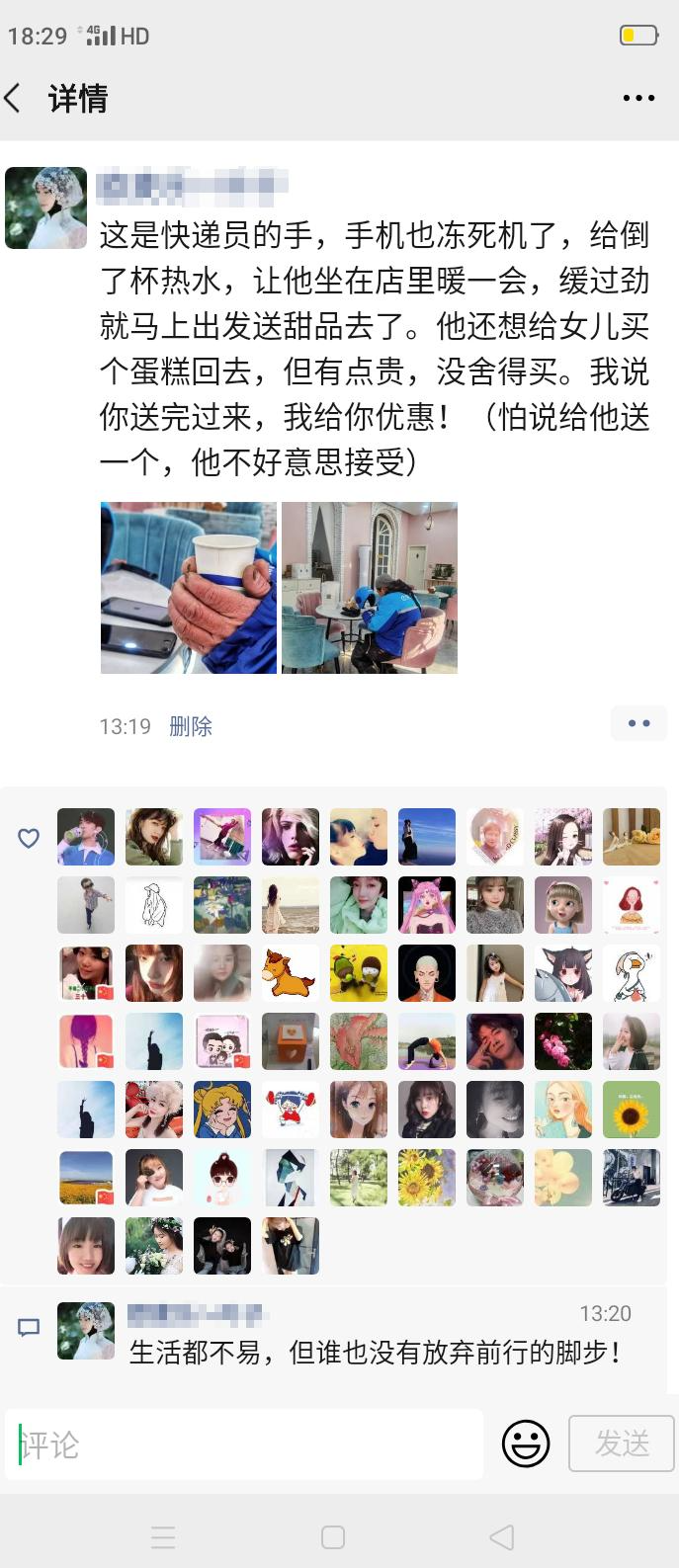Open the Sailor Moon avatar in likes
Screen dimensions: 679x1568
click(x=221, y=1109)
